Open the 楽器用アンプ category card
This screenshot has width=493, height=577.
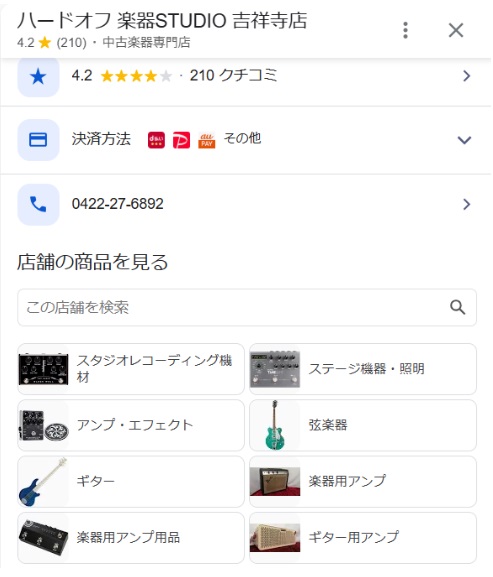(x=363, y=481)
